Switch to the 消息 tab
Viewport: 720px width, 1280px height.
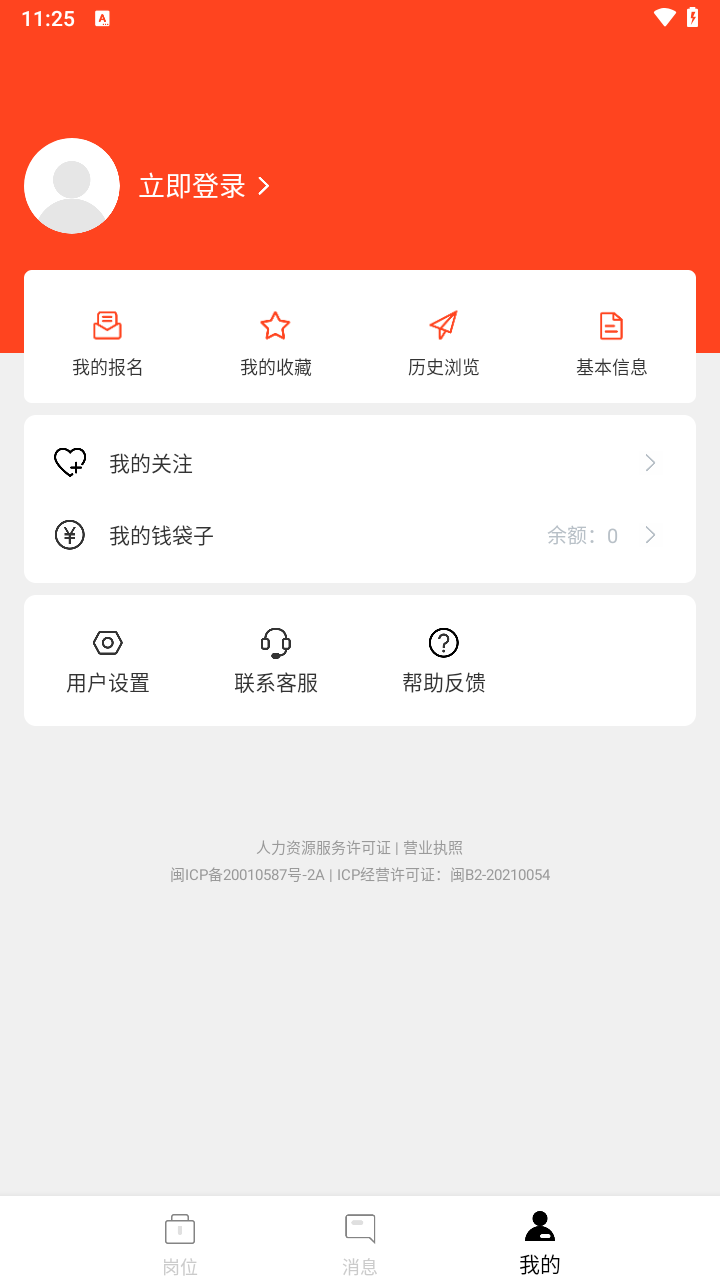tap(360, 1243)
